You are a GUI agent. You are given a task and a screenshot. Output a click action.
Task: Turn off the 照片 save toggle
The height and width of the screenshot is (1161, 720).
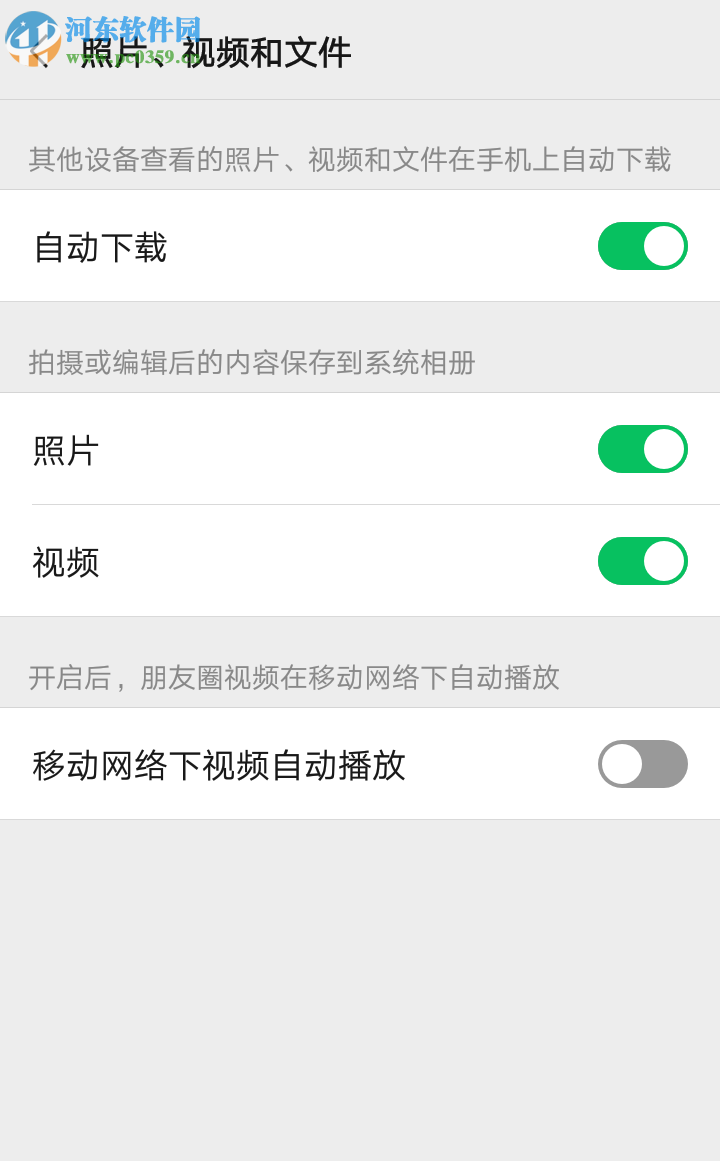point(642,449)
